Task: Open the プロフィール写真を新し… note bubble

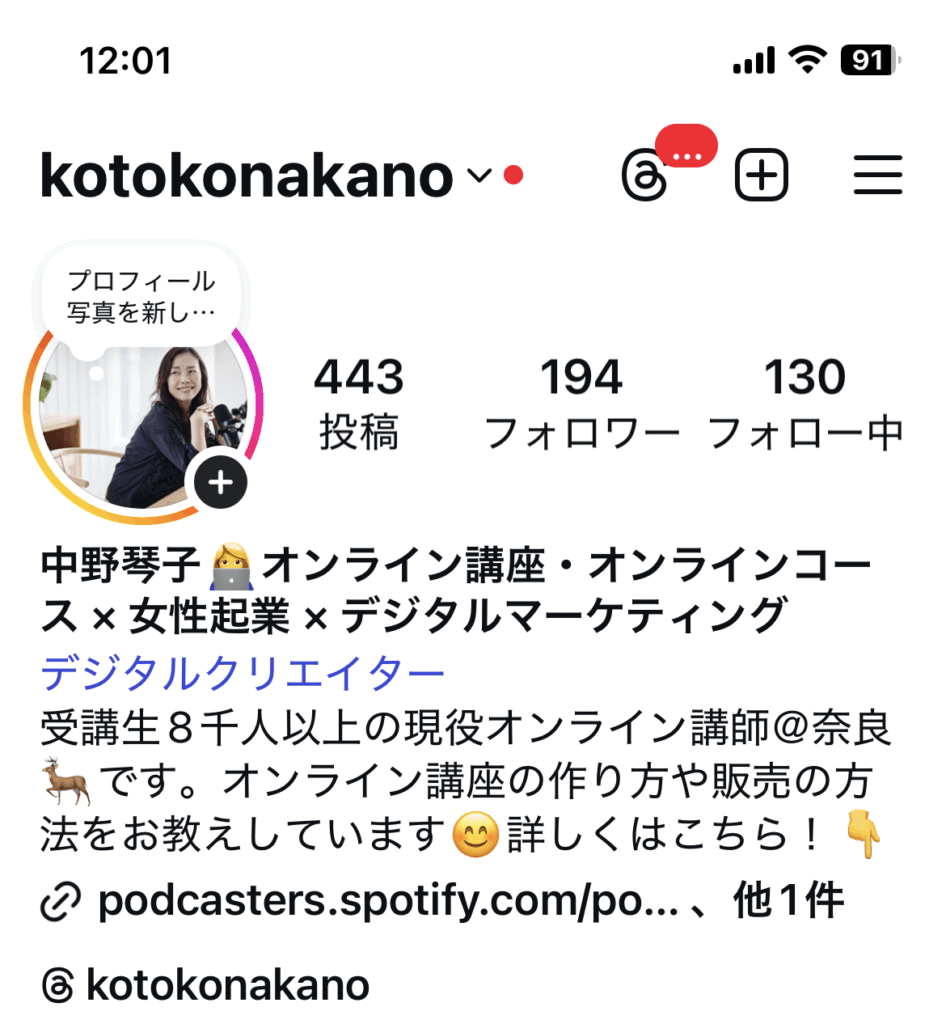Action: 142,297
